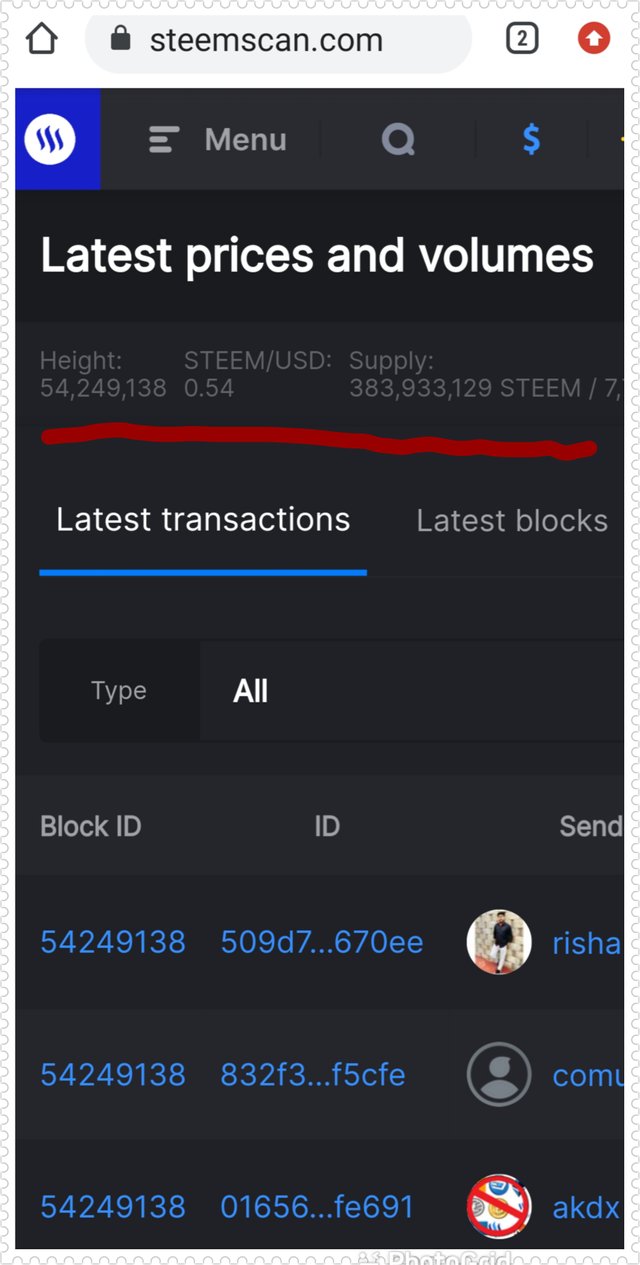Open the Menu drawer
Image resolution: width=640 pixels, height=1265 pixels.
tap(218, 140)
